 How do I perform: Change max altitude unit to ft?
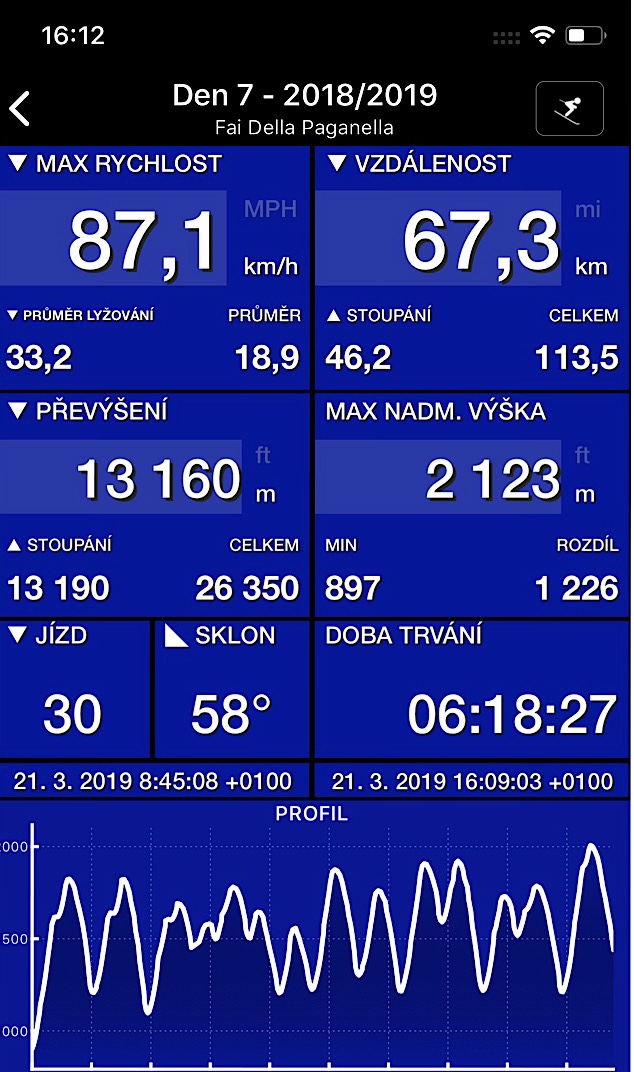[585, 456]
